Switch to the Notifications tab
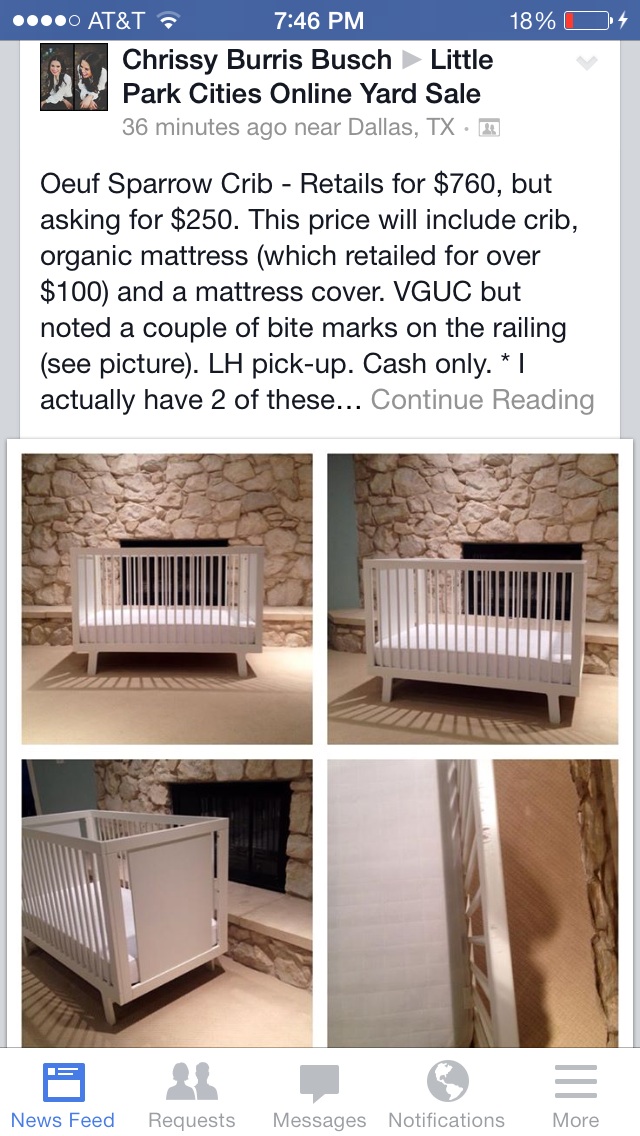 click(447, 1094)
